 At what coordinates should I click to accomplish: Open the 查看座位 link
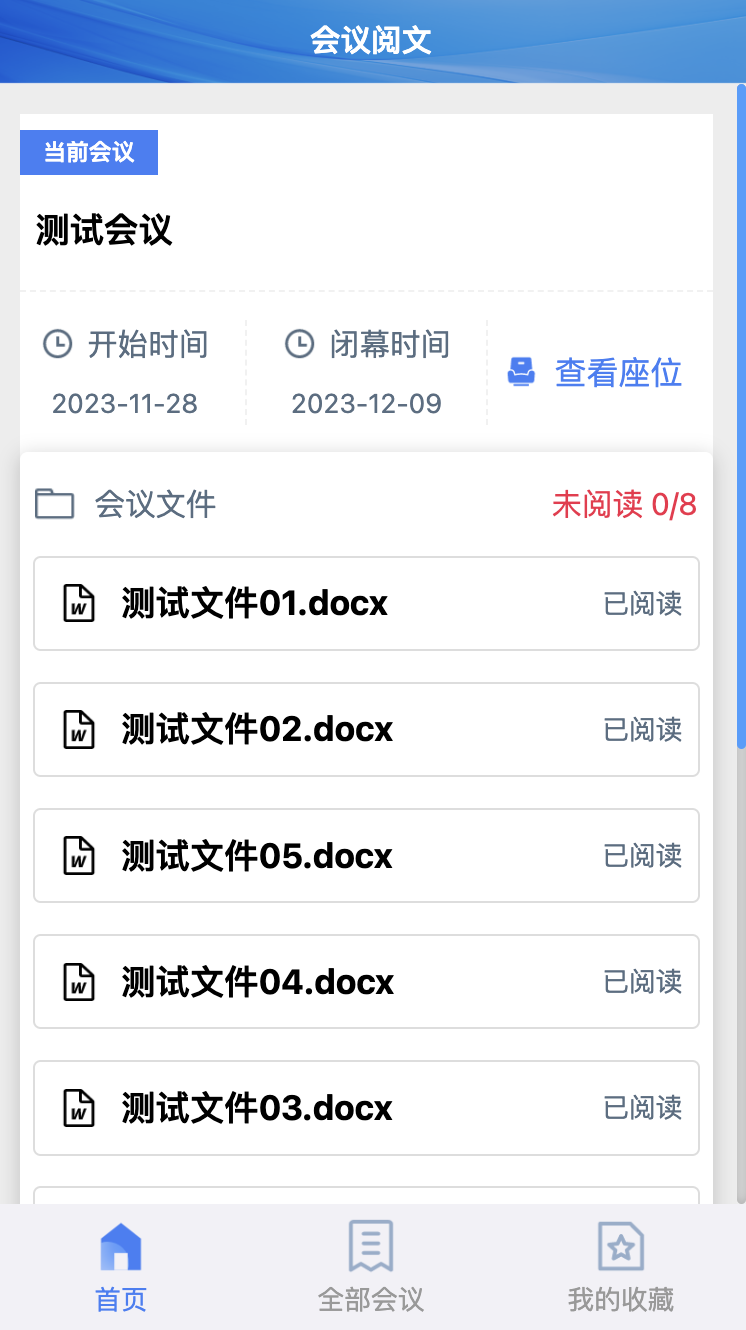tap(618, 372)
